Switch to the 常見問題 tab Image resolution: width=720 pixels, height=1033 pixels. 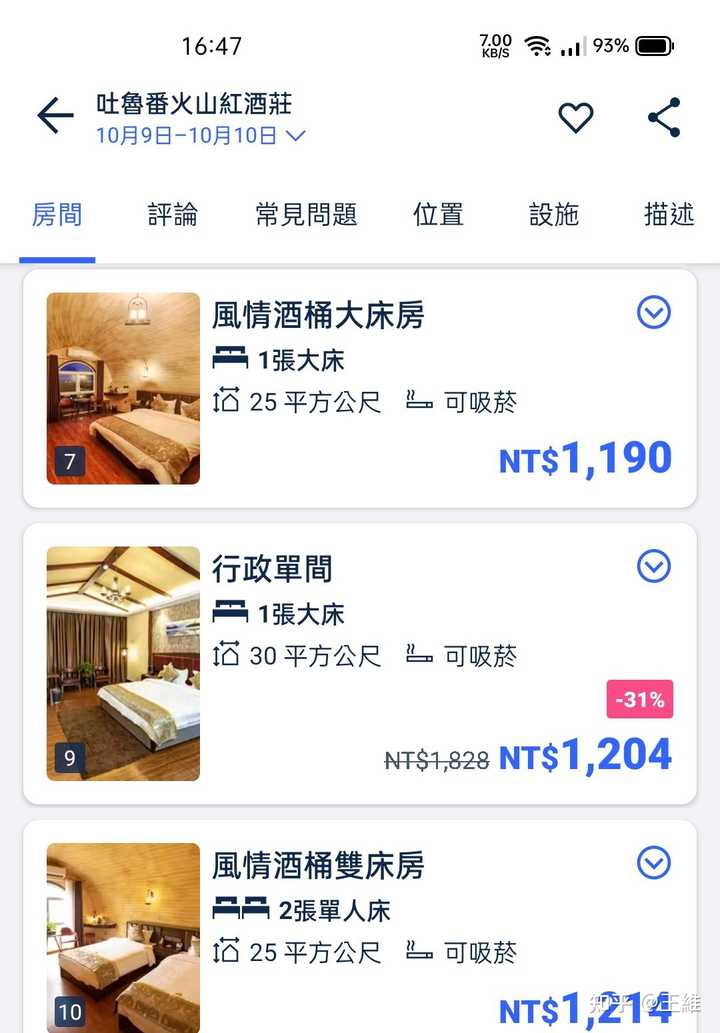306,214
